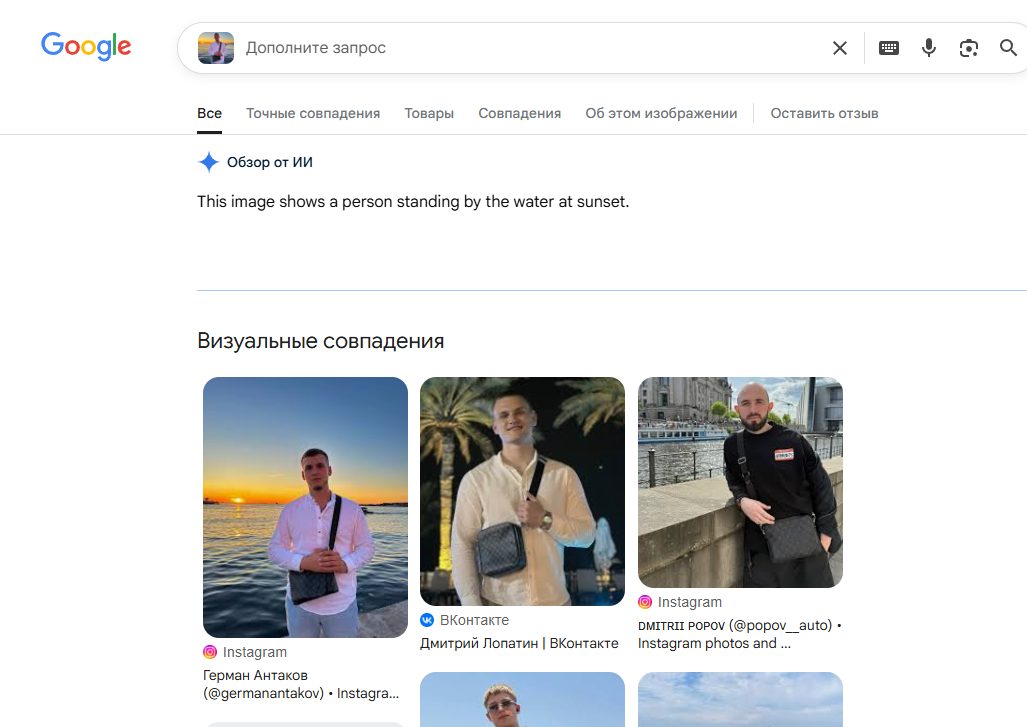Image resolution: width=1027 pixels, height=727 pixels.
Task: Open the on-screen keyboard icon
Action: tap(889, 48)
